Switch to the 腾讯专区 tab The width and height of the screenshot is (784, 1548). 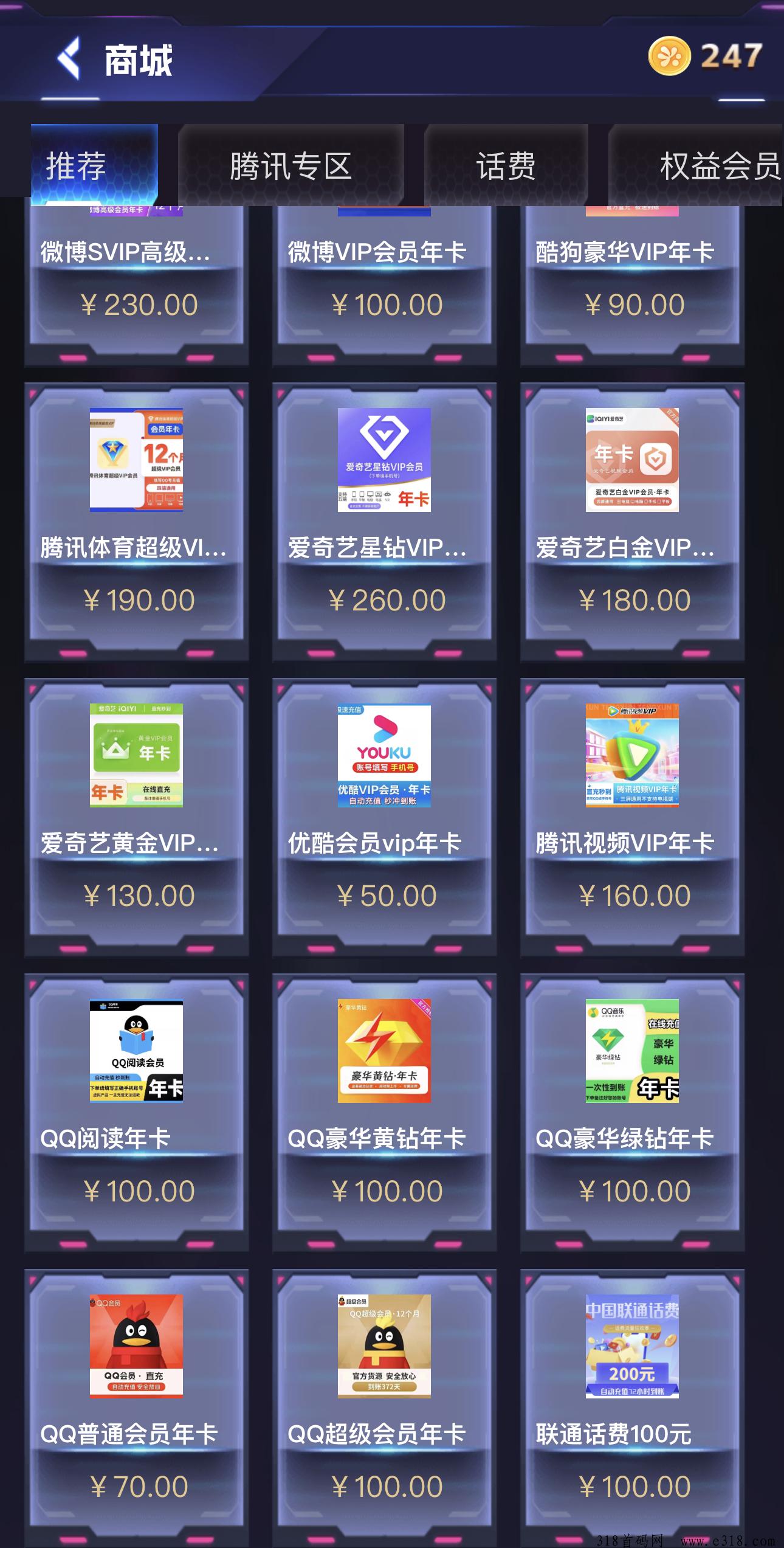point(291,165)
